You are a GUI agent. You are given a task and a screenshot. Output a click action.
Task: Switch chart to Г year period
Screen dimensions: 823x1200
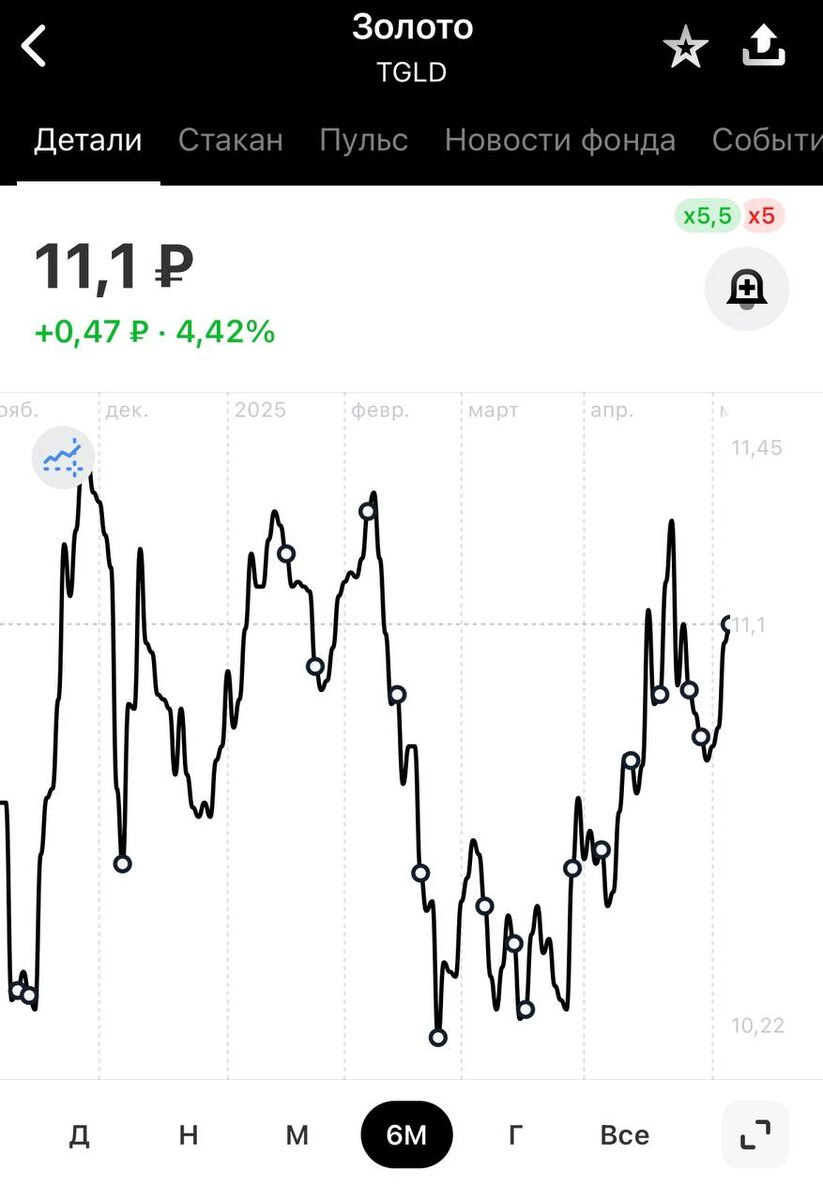[x=515, y=1135]
